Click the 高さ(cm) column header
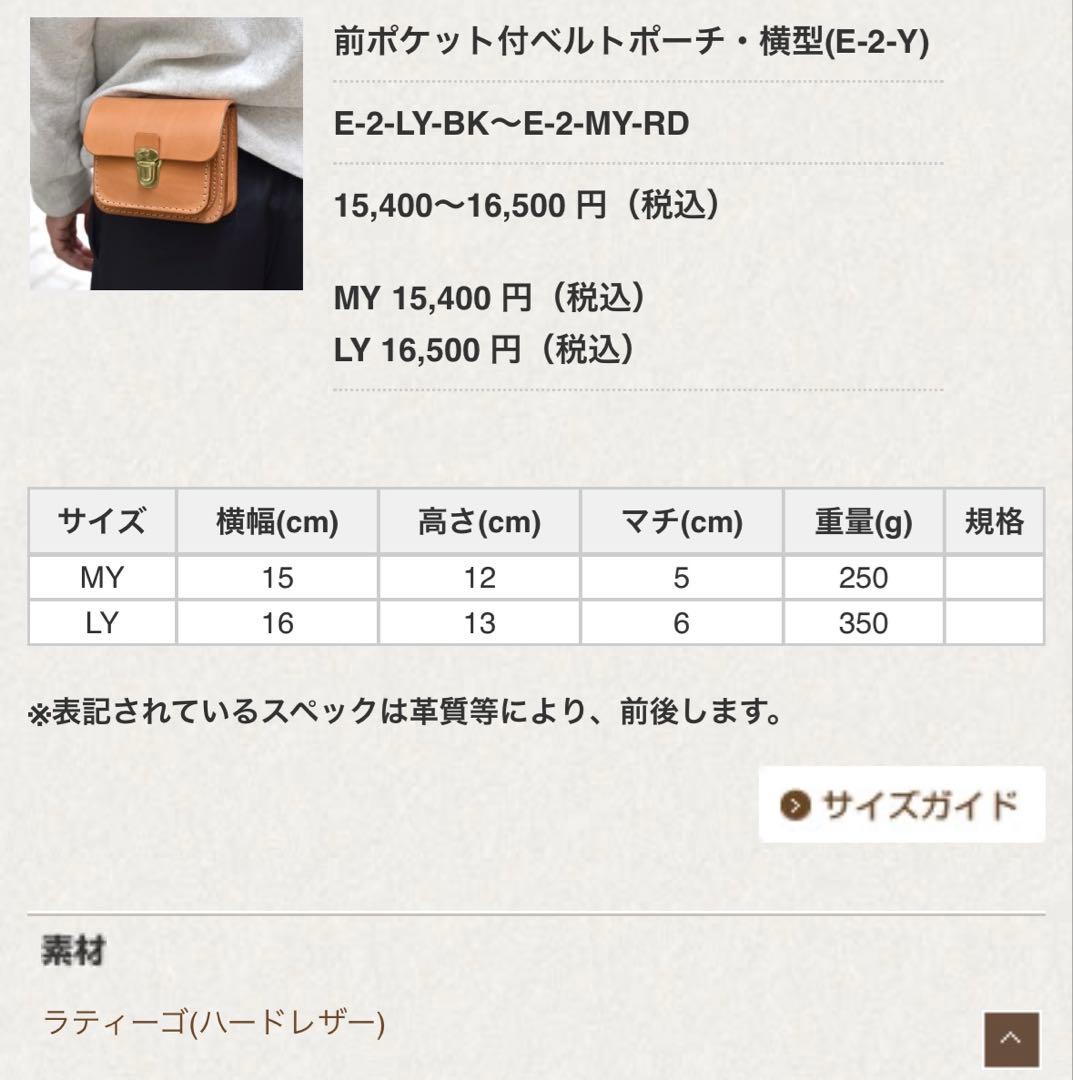 click(479, 521)
